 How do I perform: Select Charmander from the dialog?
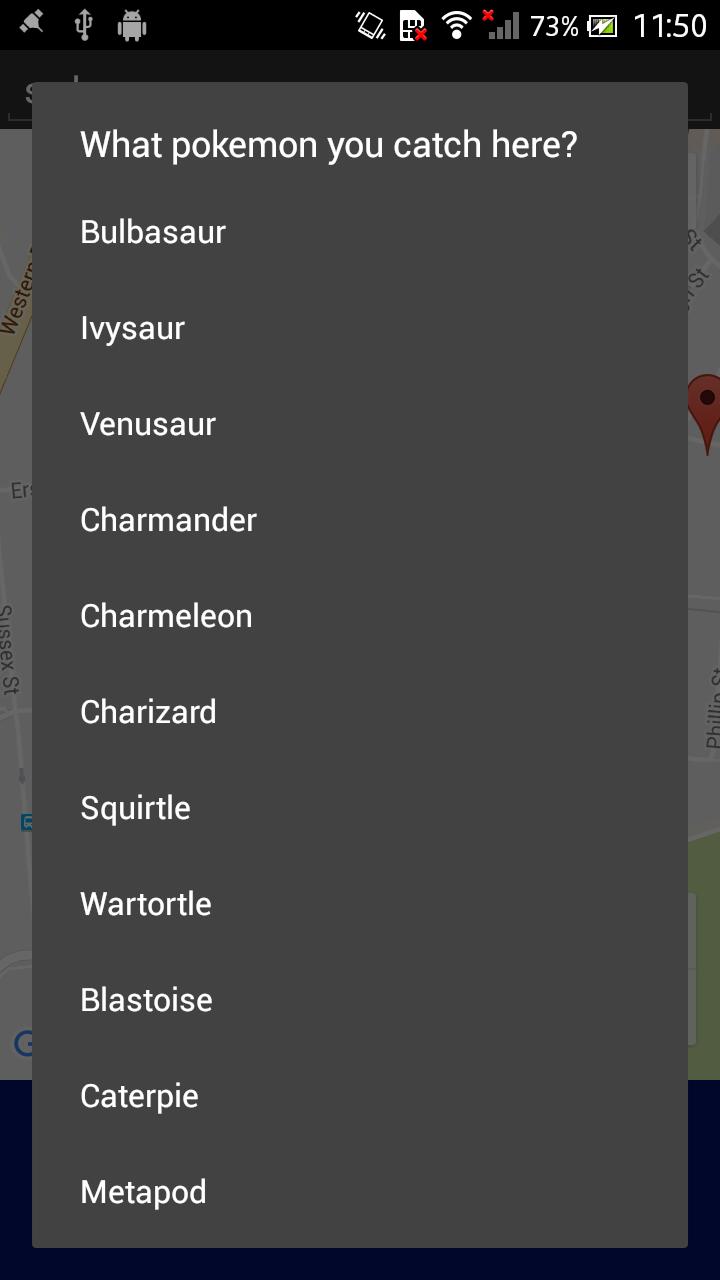pos(167,519)
